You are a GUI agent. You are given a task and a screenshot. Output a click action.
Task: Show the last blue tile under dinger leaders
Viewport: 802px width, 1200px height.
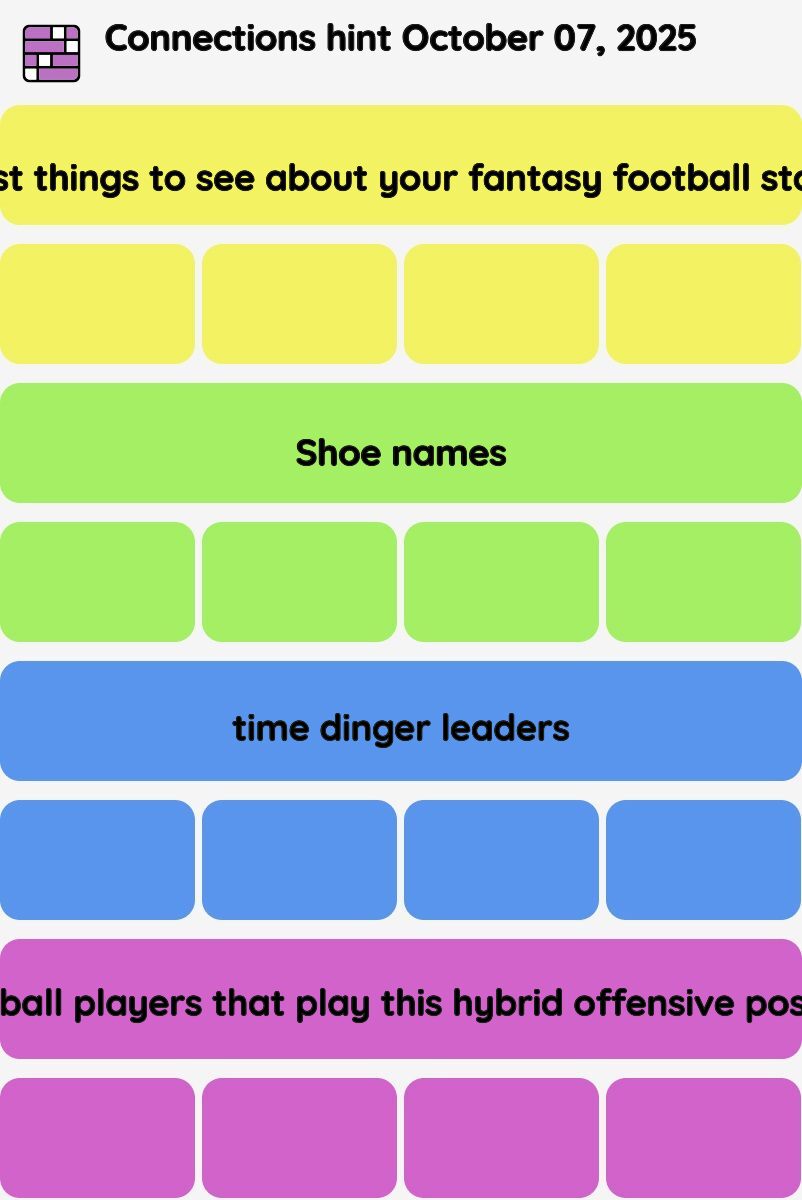pos(703,860)
